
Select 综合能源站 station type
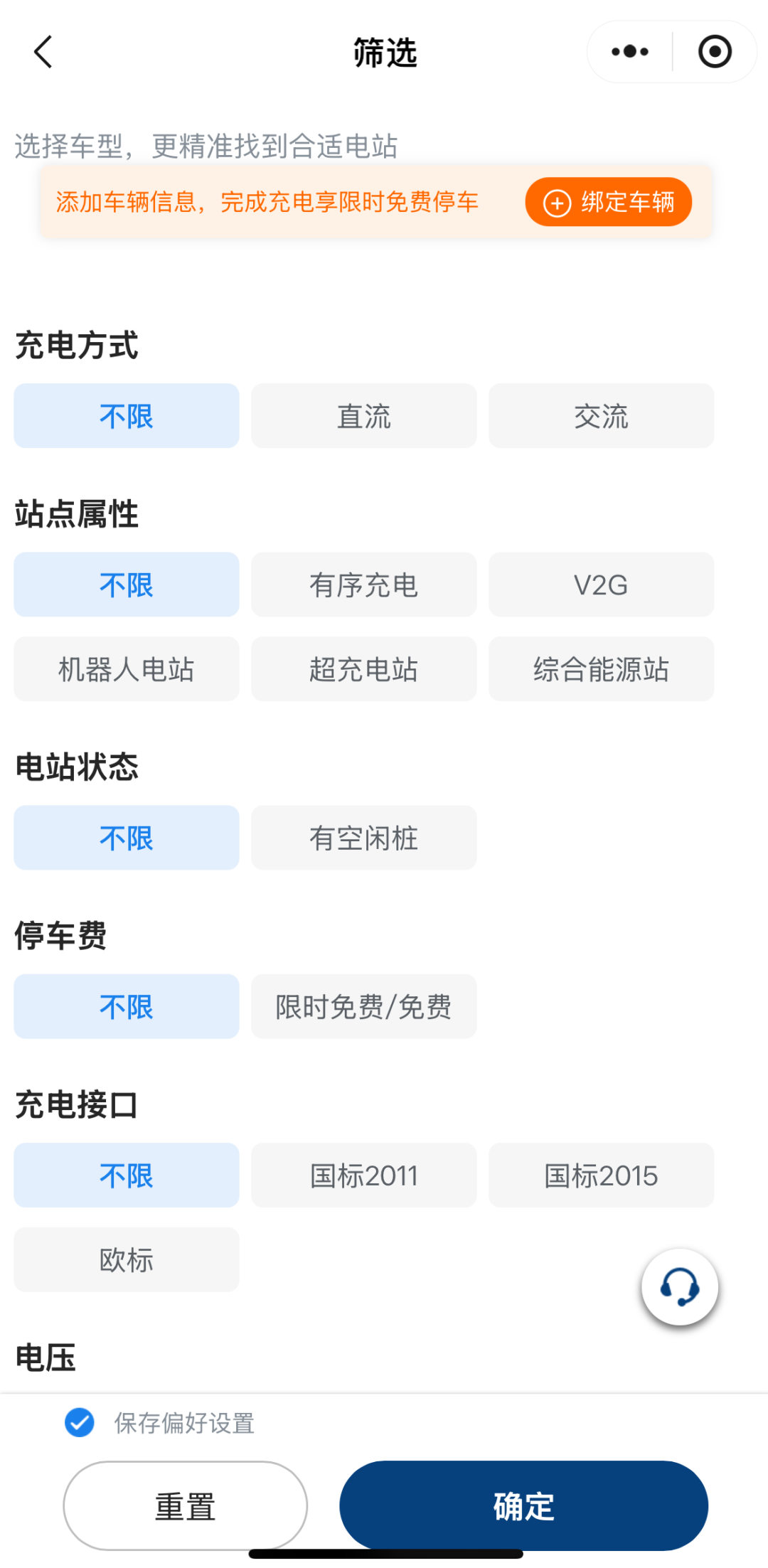[x=601, y=668]
